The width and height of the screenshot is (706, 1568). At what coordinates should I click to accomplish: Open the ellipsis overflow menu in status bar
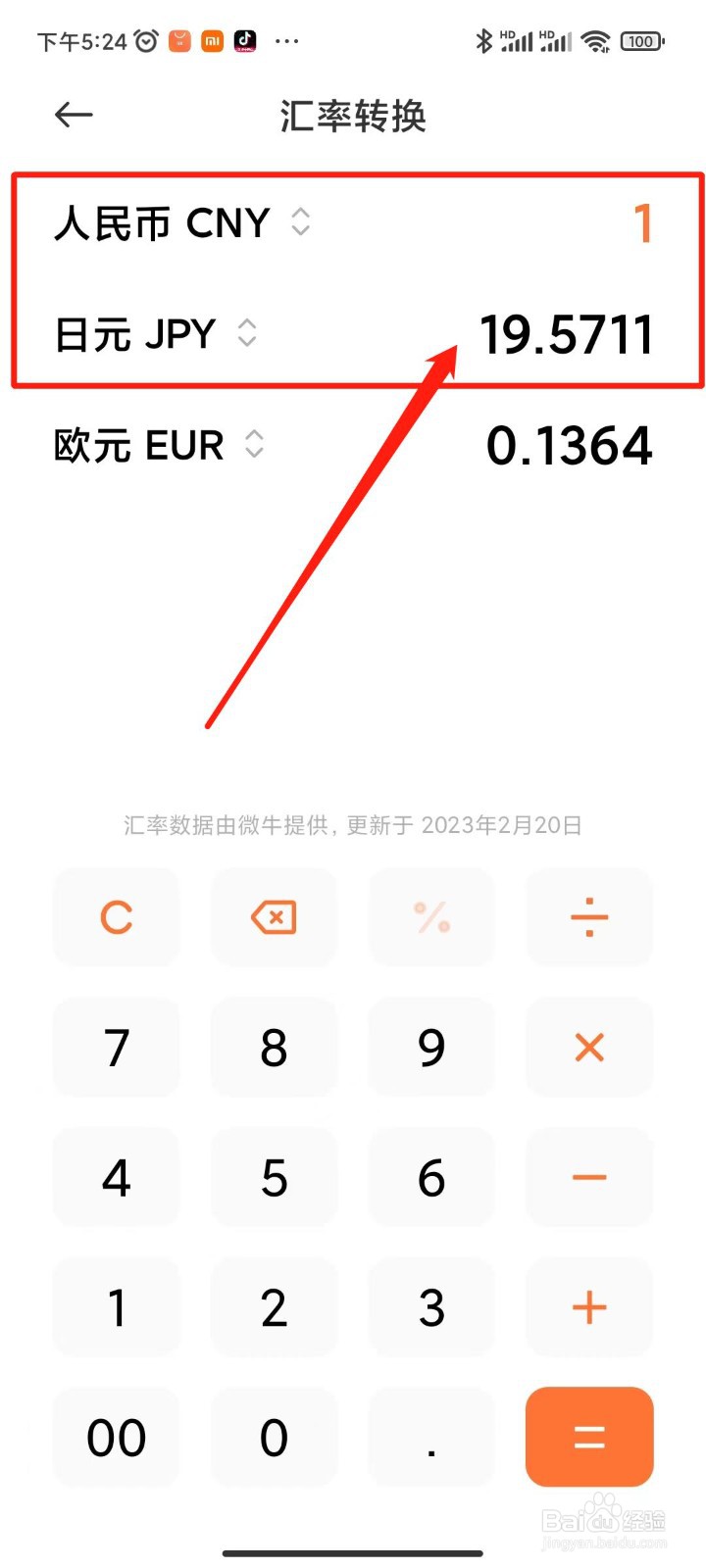[287, 40]
